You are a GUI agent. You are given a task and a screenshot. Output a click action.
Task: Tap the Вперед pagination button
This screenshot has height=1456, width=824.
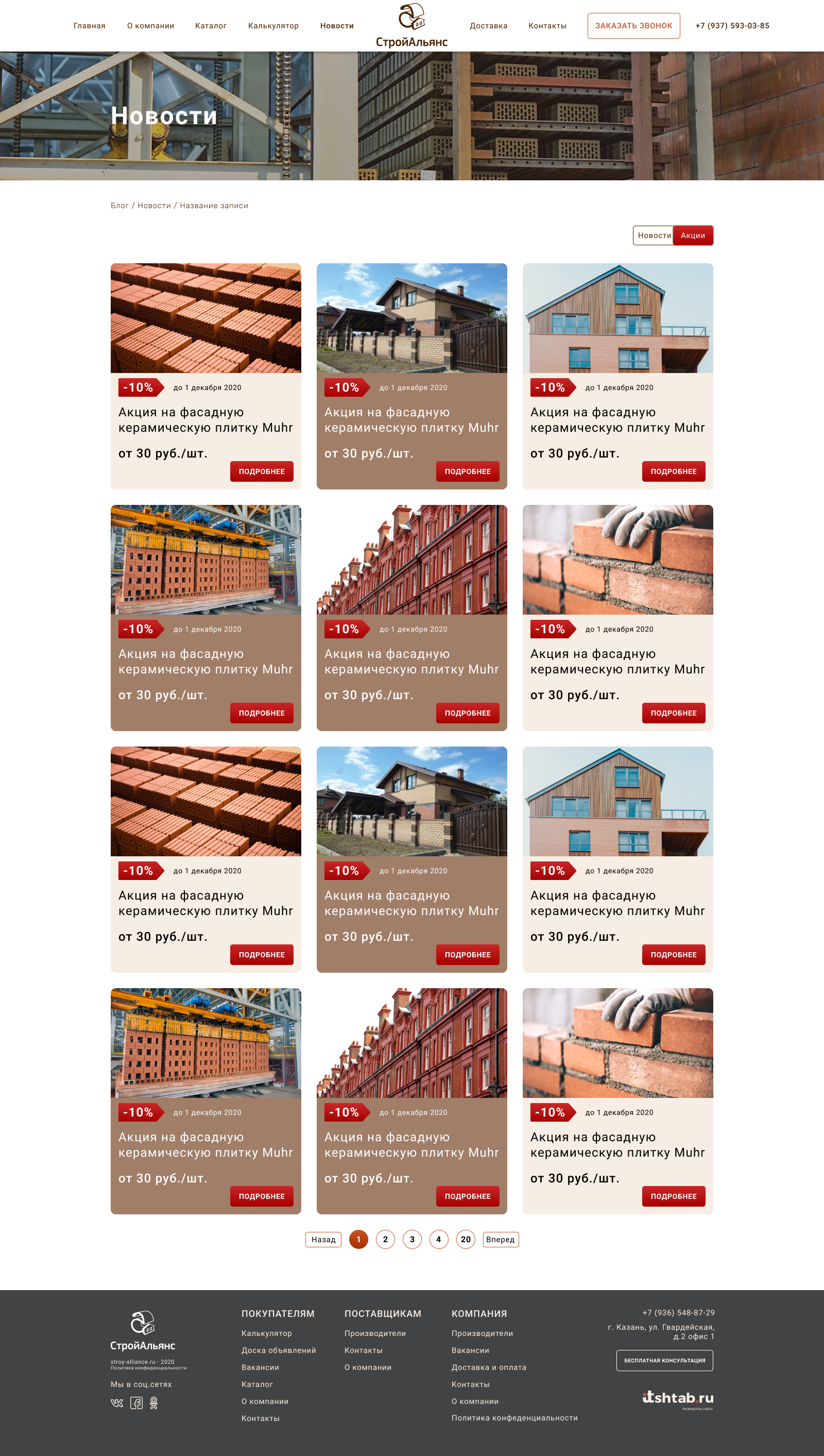pos(500,1239)
